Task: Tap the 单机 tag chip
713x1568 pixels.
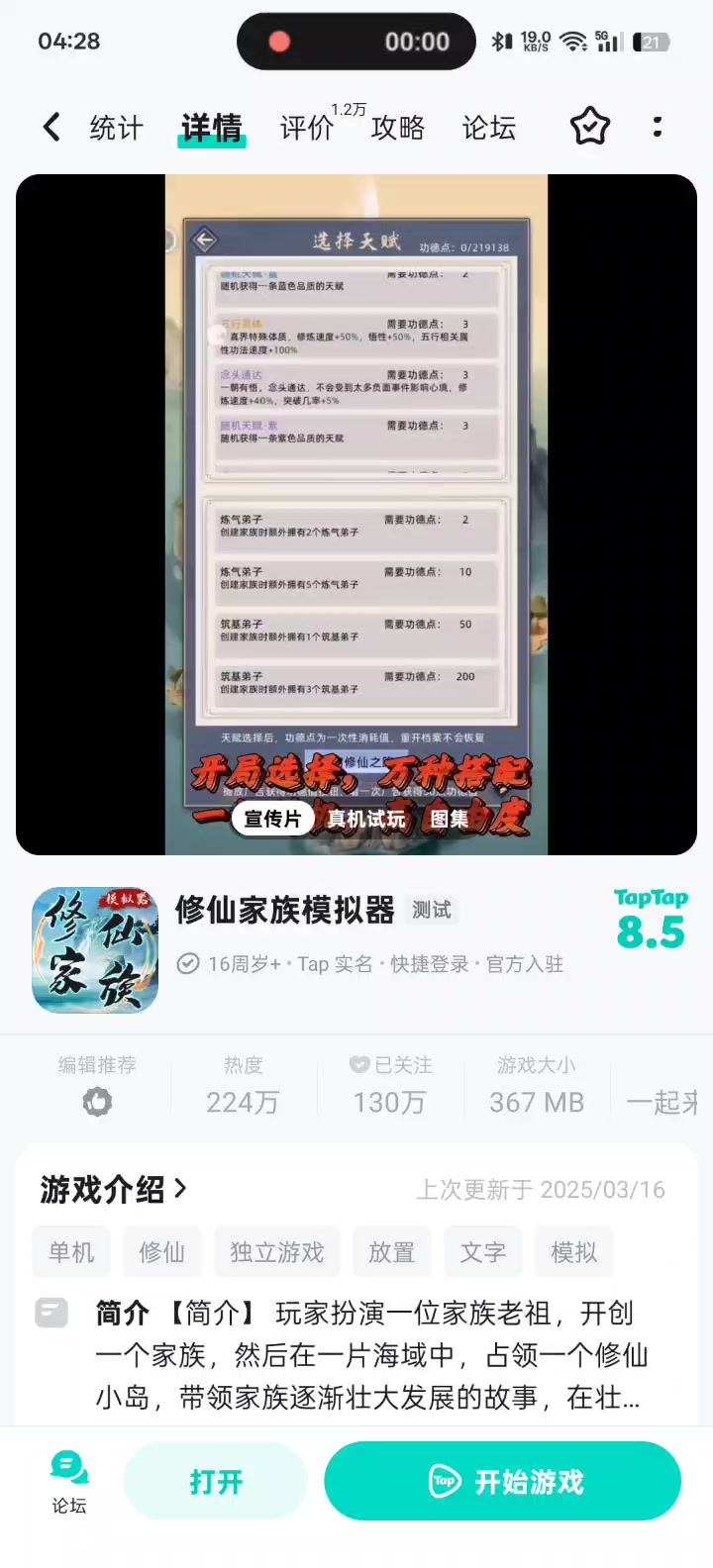Action: [71, 1252]
